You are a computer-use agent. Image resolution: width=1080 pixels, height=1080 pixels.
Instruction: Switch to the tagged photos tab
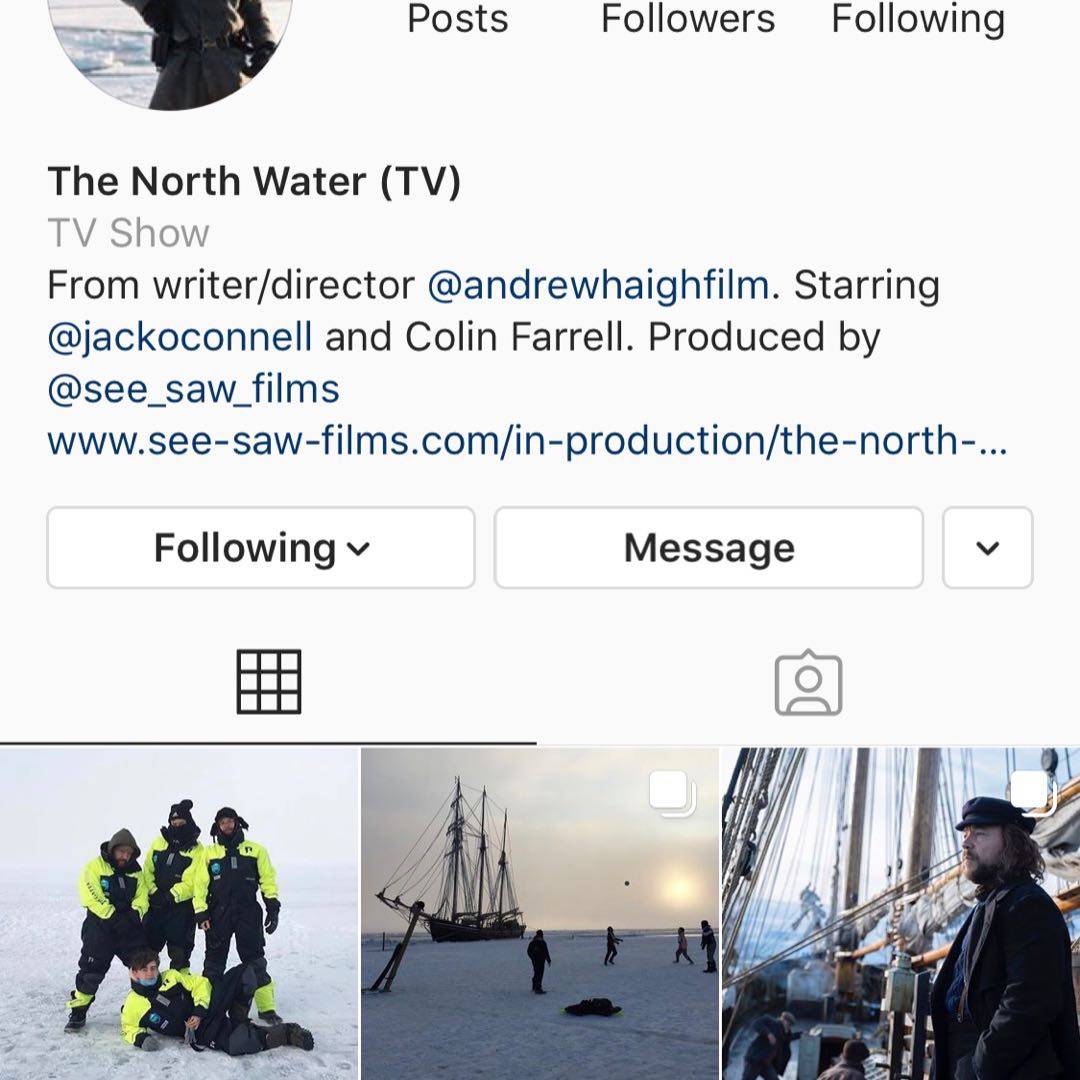(808, 684)
